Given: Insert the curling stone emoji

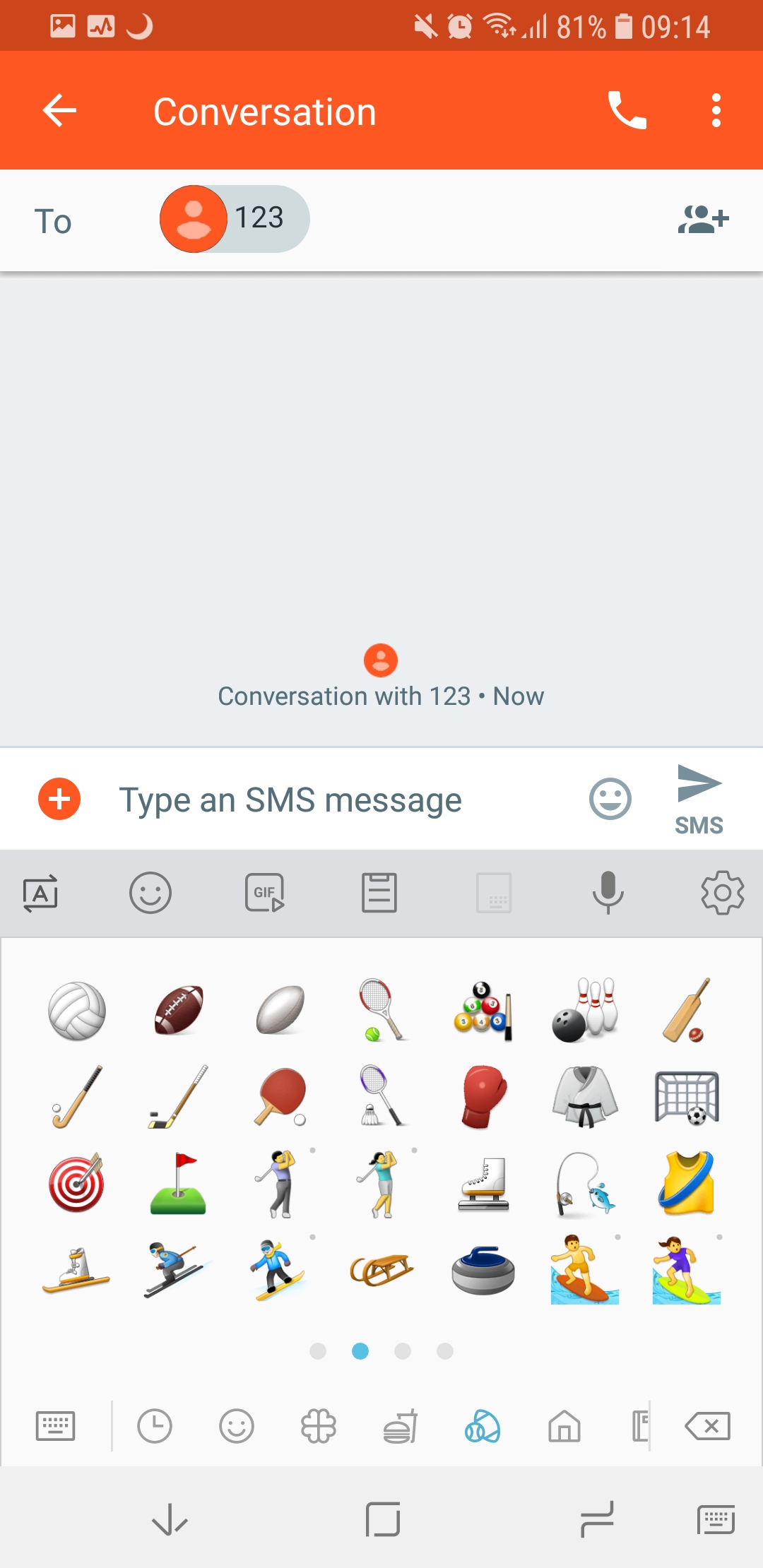Looking at the screenshot, I should 483,1270.
